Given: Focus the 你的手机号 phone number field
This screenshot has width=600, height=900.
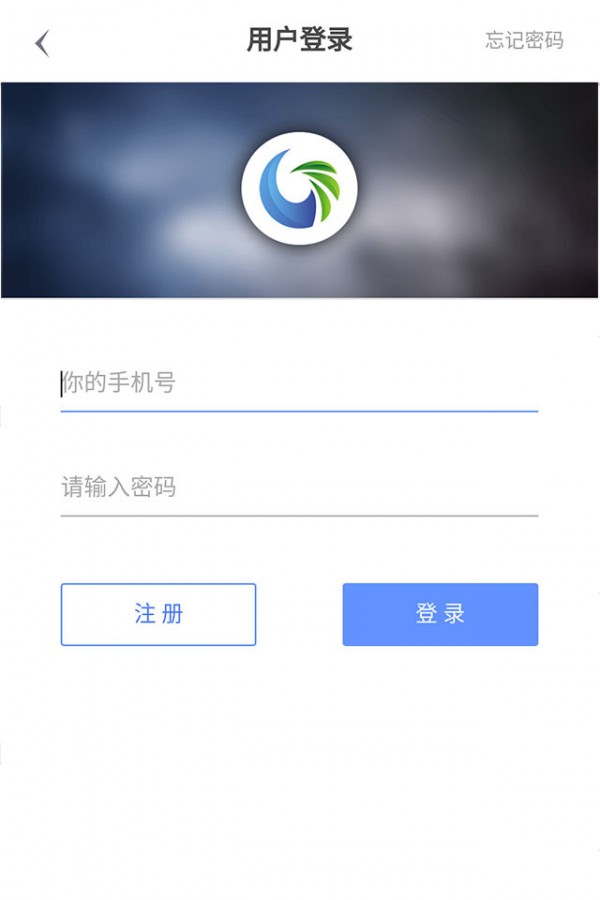Looking at the screenshot, I should click(x=298, y=383).
